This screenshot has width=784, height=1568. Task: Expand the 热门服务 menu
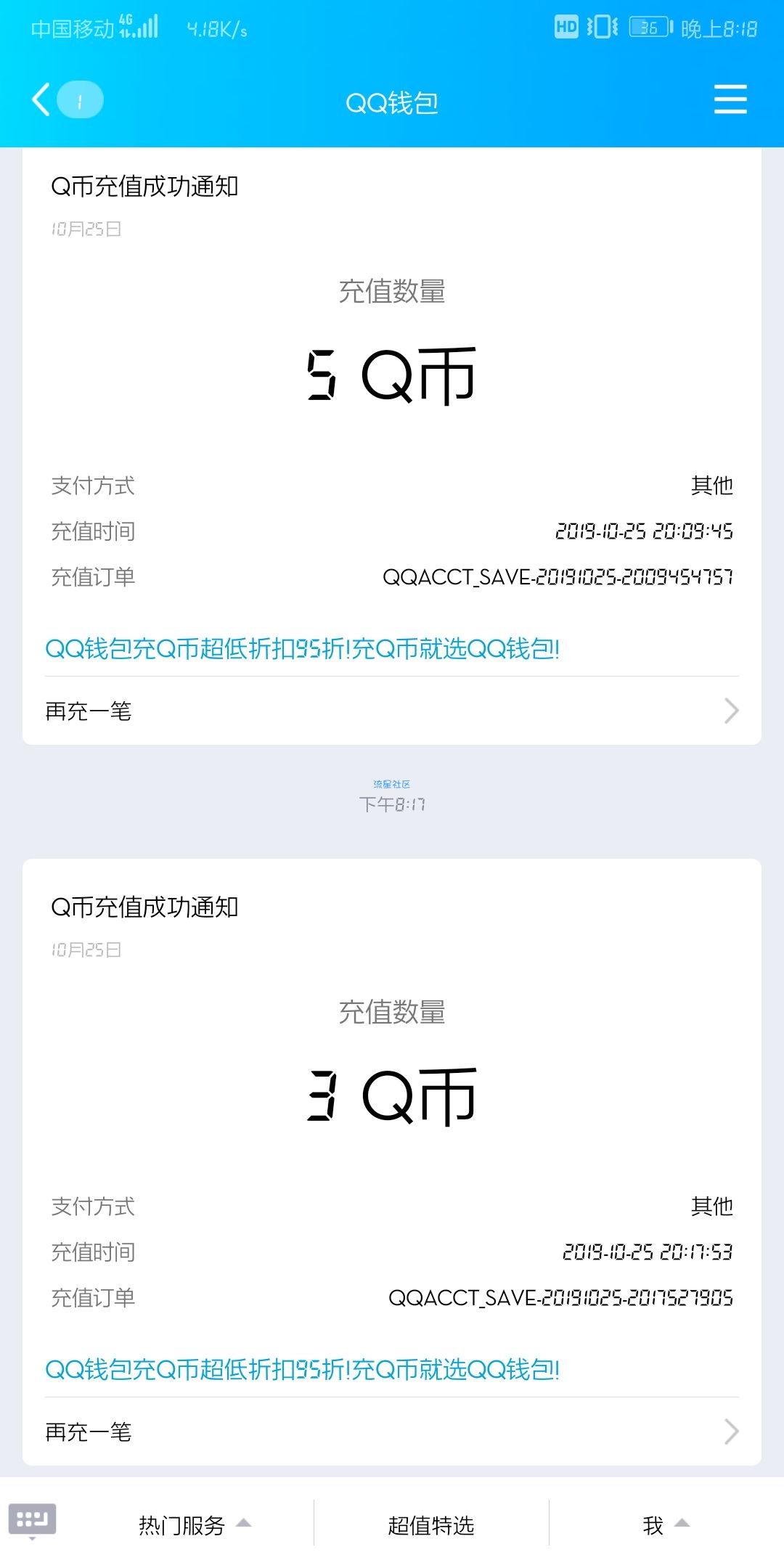click(194, 1525)
